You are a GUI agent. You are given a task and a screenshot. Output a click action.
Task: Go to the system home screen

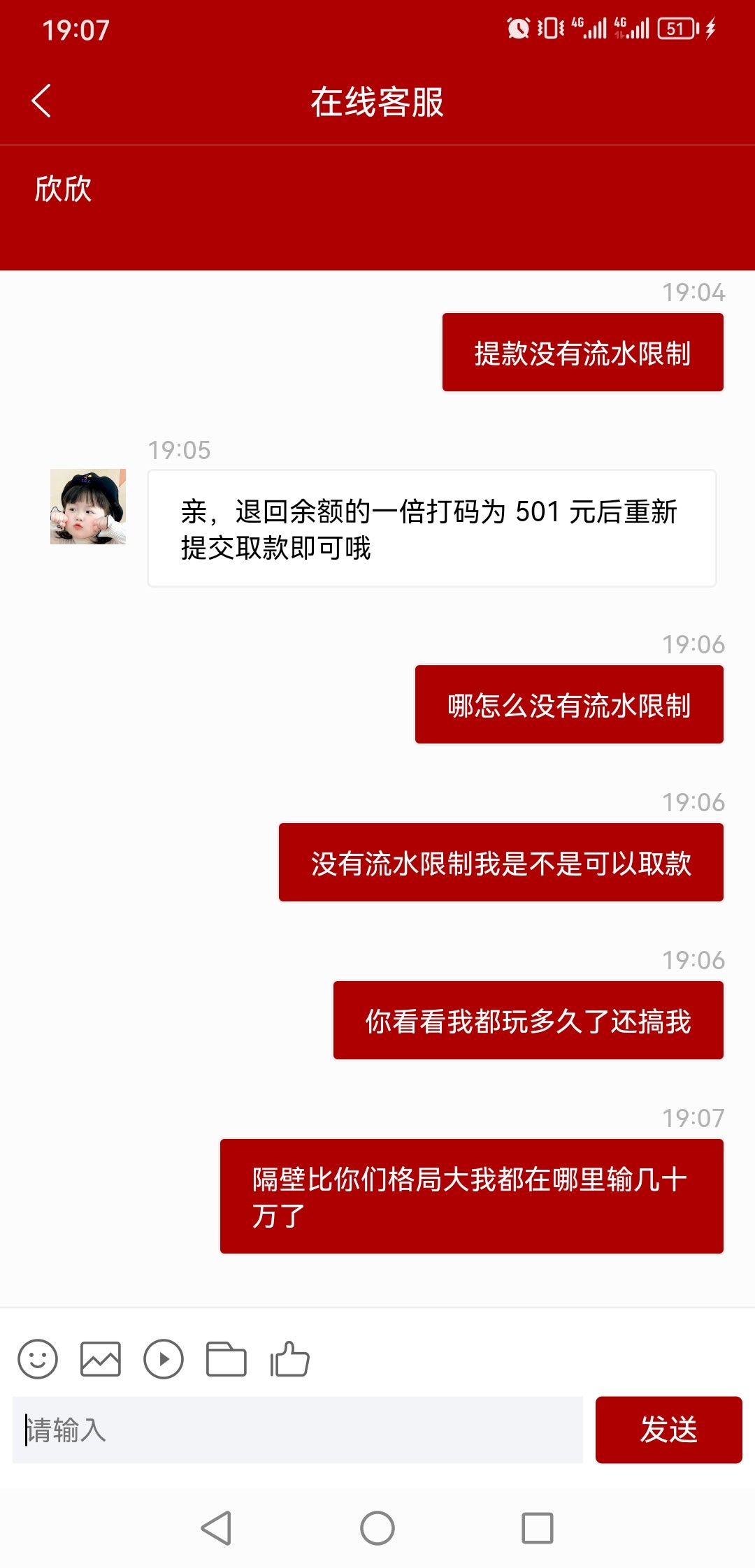[377, 1528]
